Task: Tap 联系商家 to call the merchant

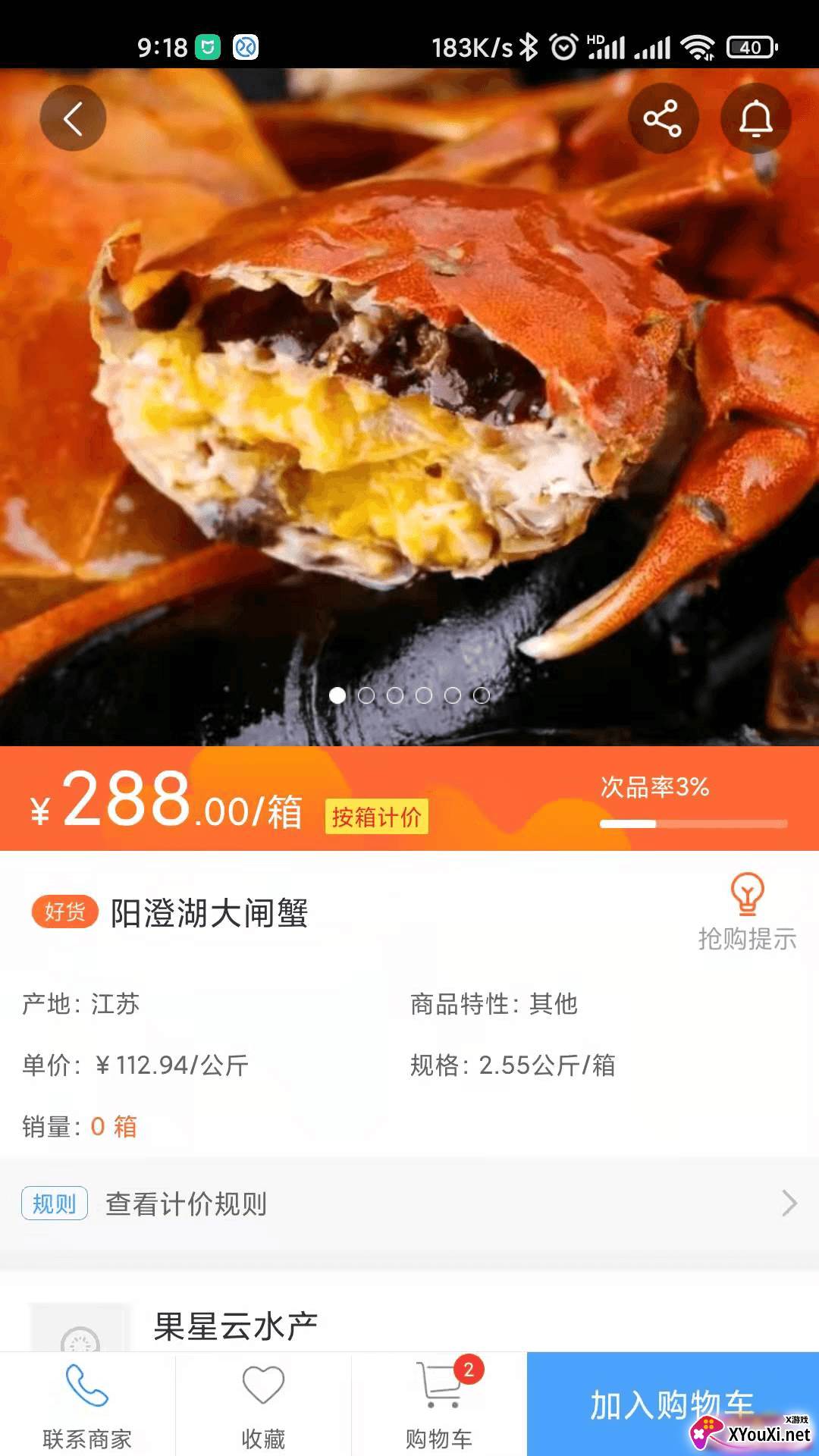Action: pos(87,1404)
